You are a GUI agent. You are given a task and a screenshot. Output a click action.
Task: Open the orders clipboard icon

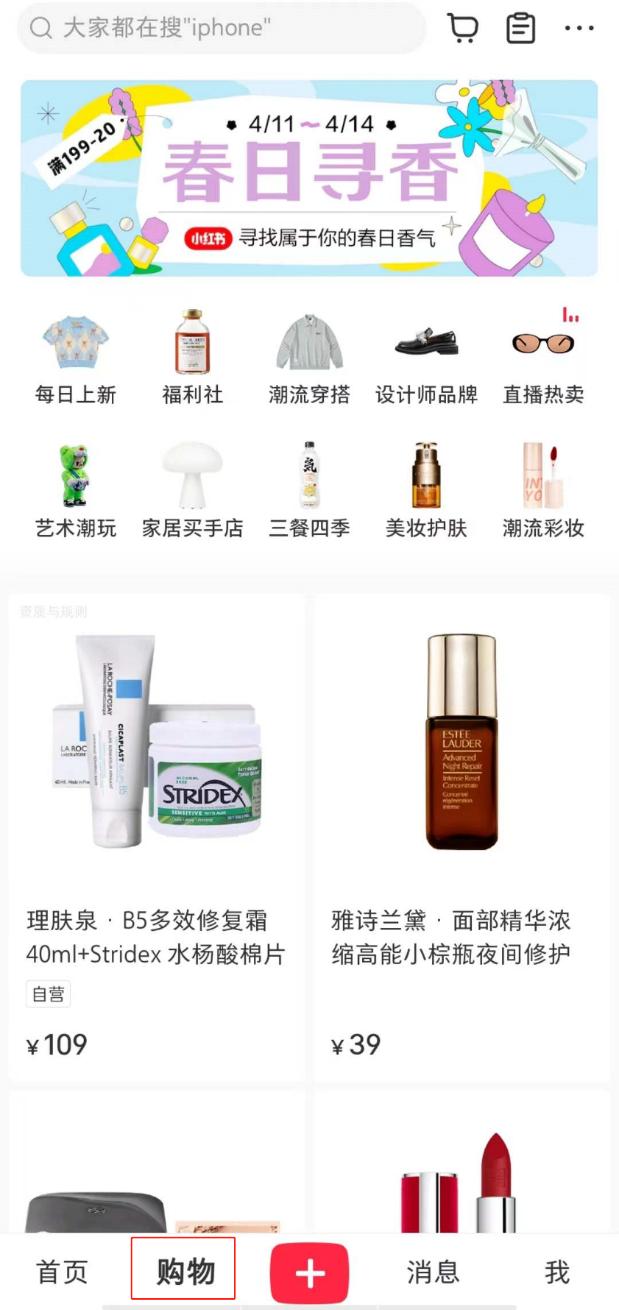click(520, 28)
